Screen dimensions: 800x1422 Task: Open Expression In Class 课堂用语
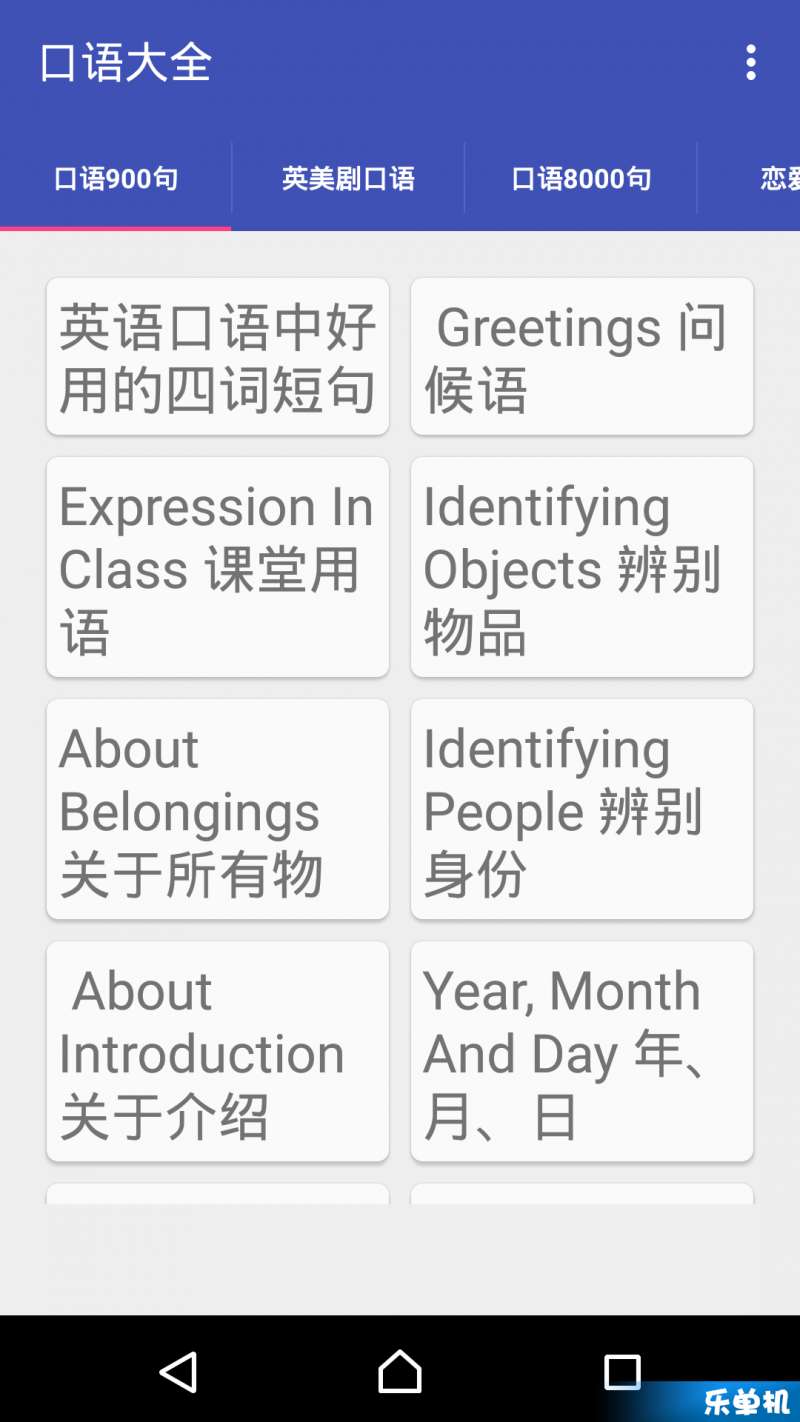tap(218, 567)
